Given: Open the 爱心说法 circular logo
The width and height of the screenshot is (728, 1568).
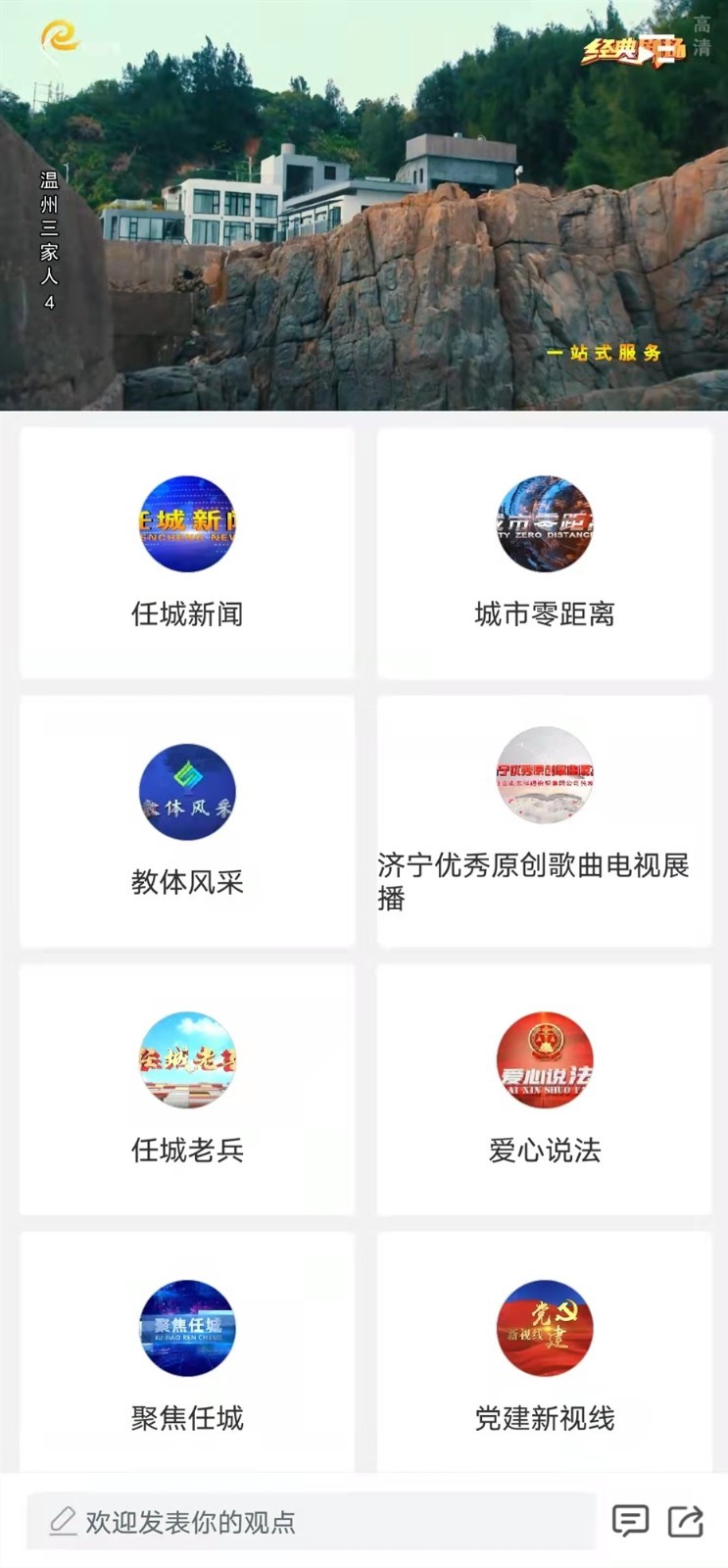Looking at the screenshot, I should [545, 1061].
